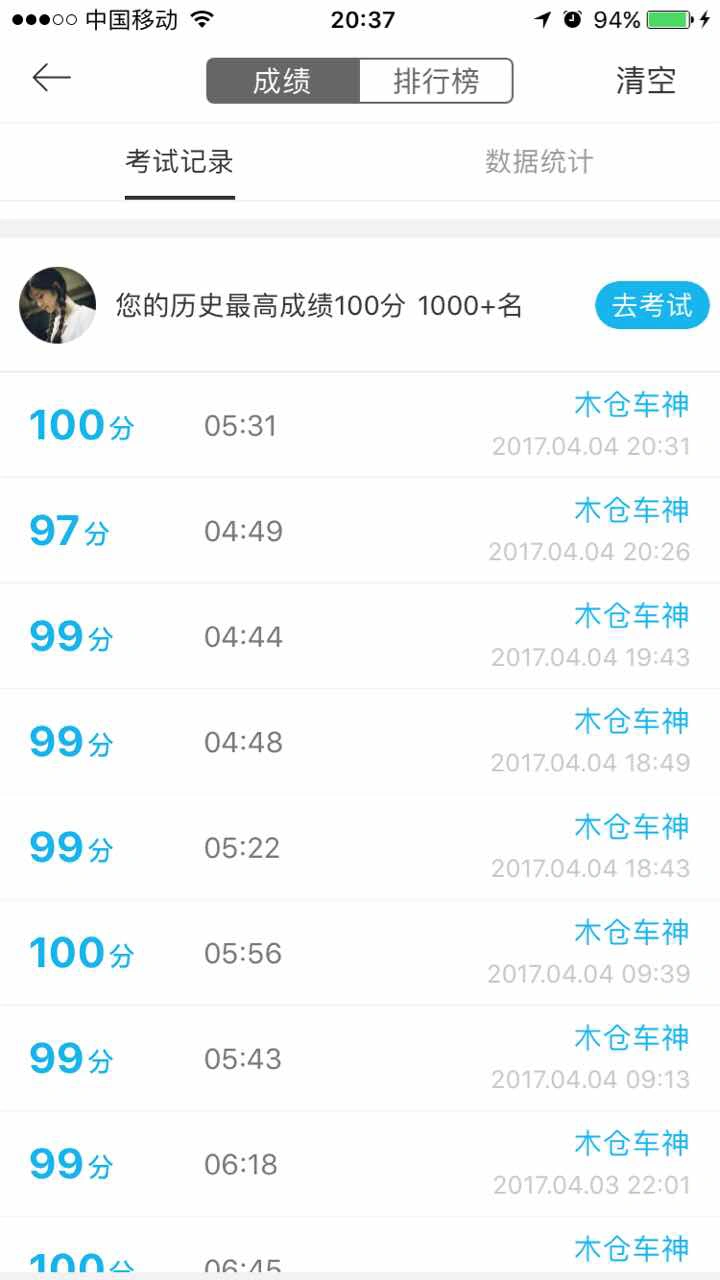The width and height of the screenshot is (720, 1280).
Task: Open the 99分 record from 18:43
Action: [360, 847]
